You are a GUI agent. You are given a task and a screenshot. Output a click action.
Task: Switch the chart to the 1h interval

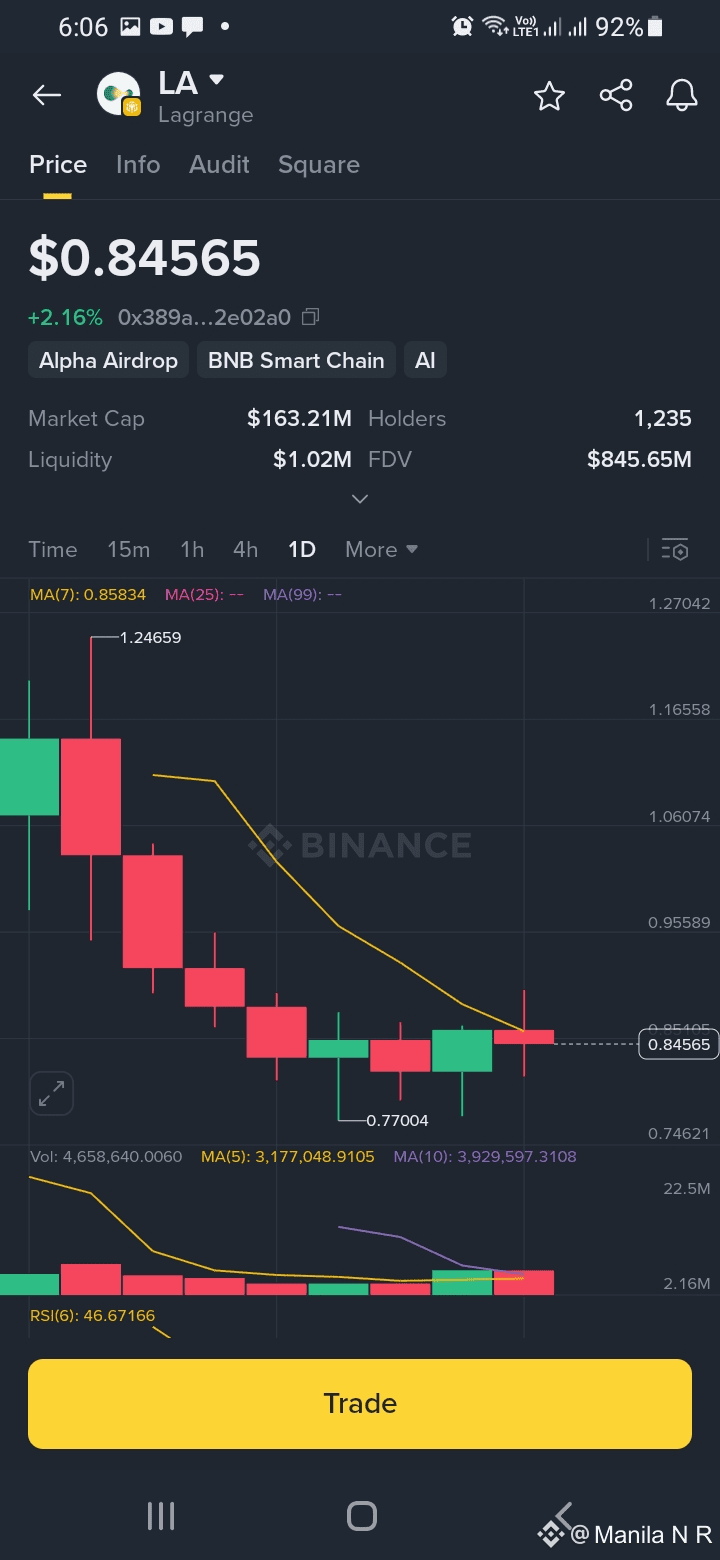[x=192, y=550]
